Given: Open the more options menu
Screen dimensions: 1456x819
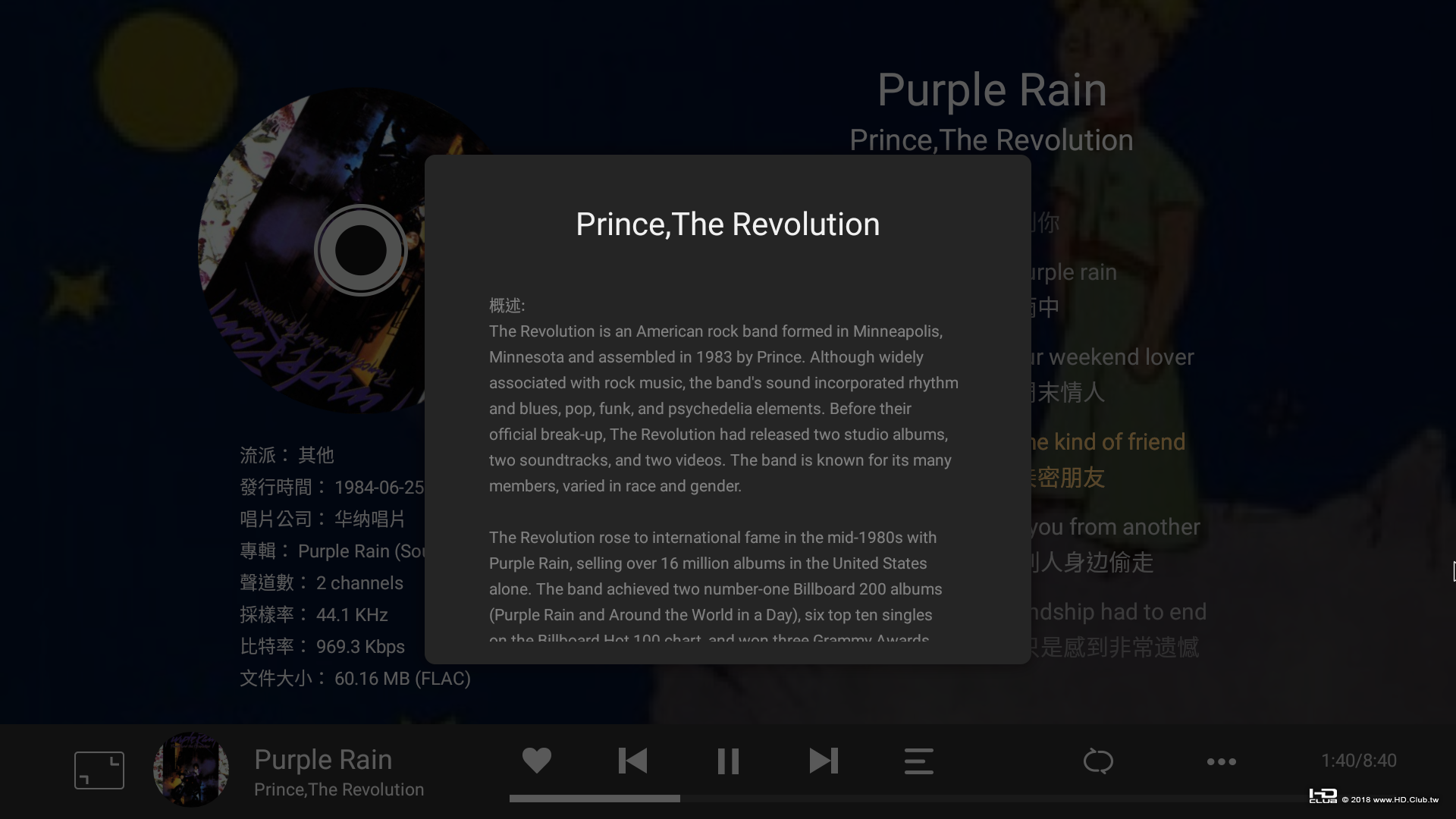Looking at the screenshot, I should pyautogui.click(x=1221, y=761).
